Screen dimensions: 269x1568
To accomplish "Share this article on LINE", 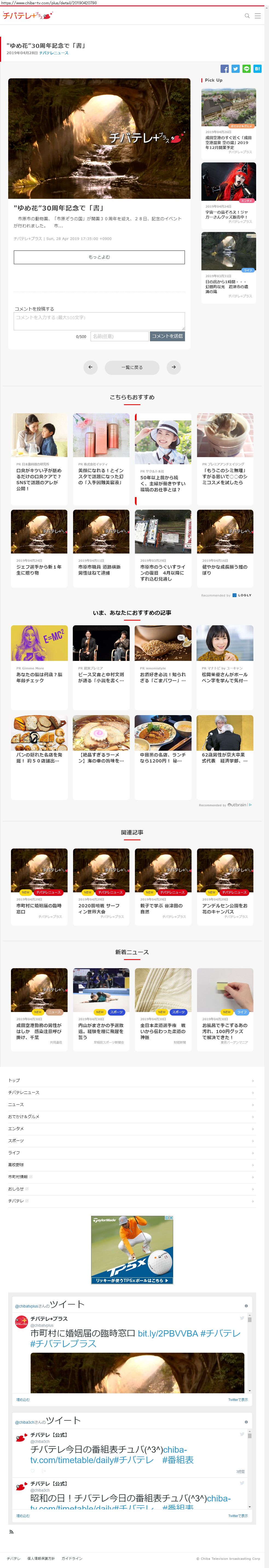I will point(247,69).
